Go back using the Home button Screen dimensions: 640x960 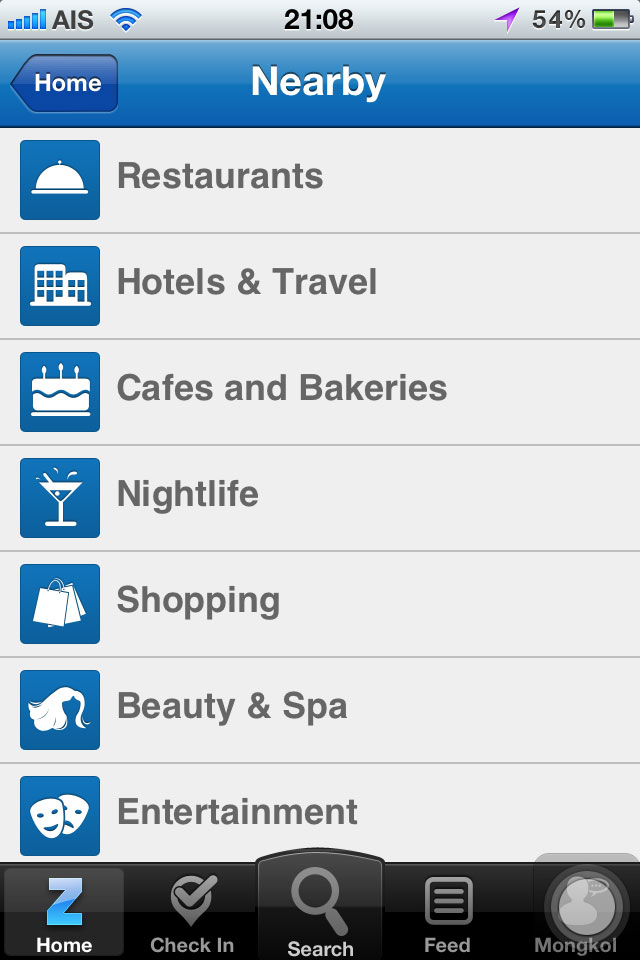66,83
